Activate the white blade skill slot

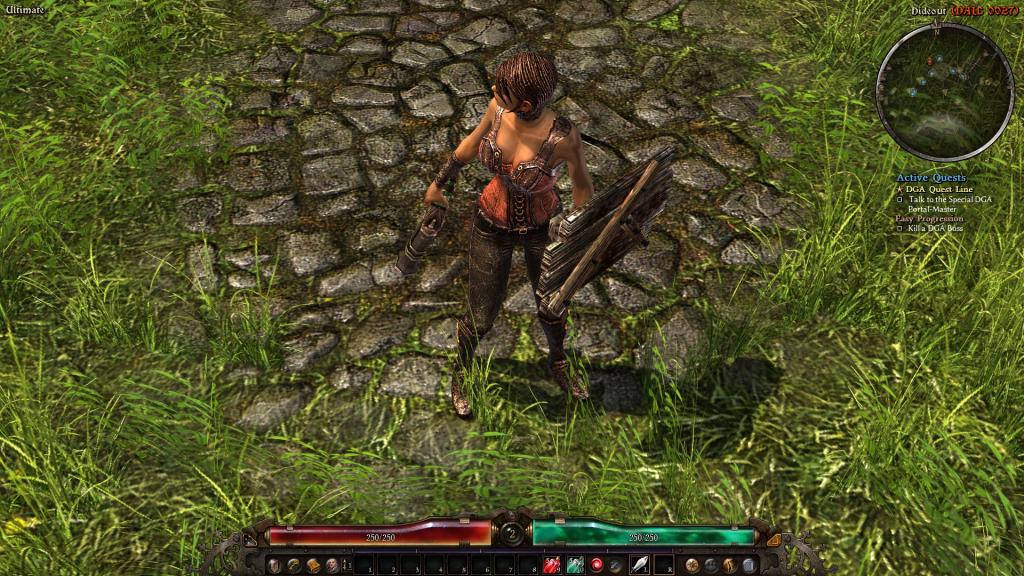click(x=640, y=565)
